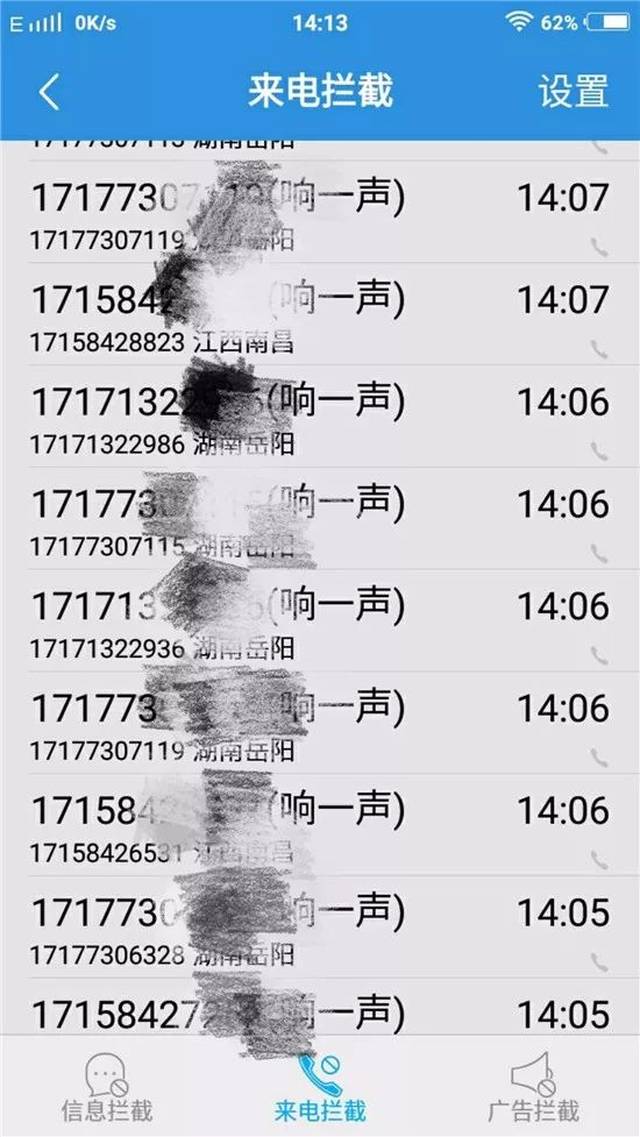Open the blocked call from 17171322936

pos(320,621)
